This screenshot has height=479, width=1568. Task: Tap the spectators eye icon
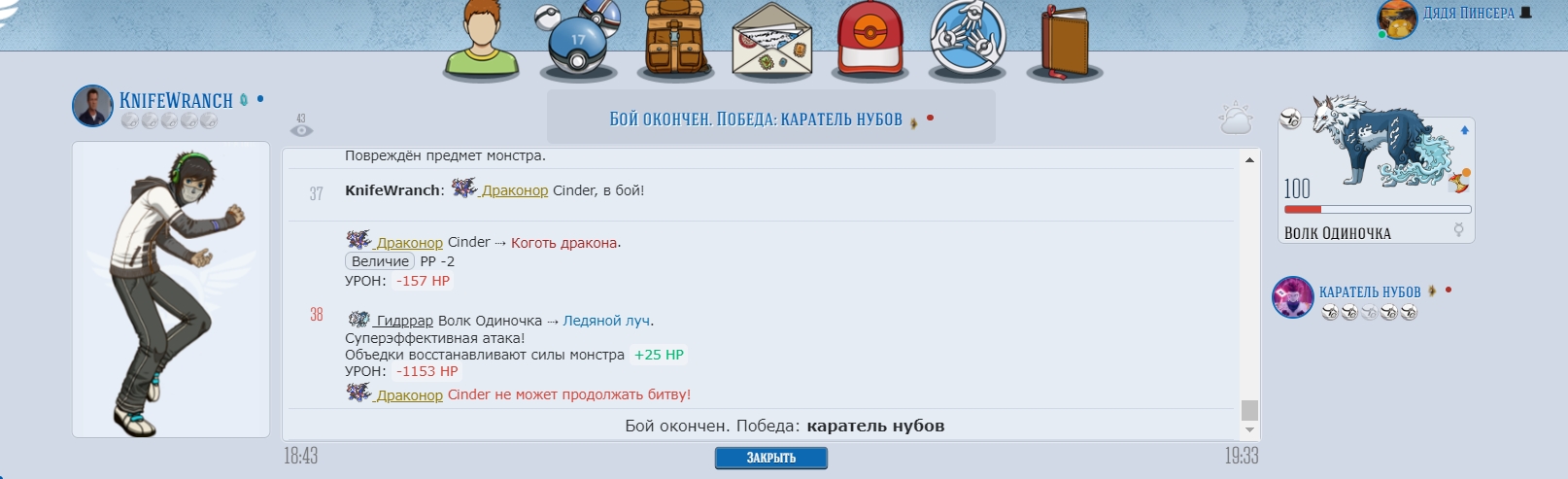(301, 129)
